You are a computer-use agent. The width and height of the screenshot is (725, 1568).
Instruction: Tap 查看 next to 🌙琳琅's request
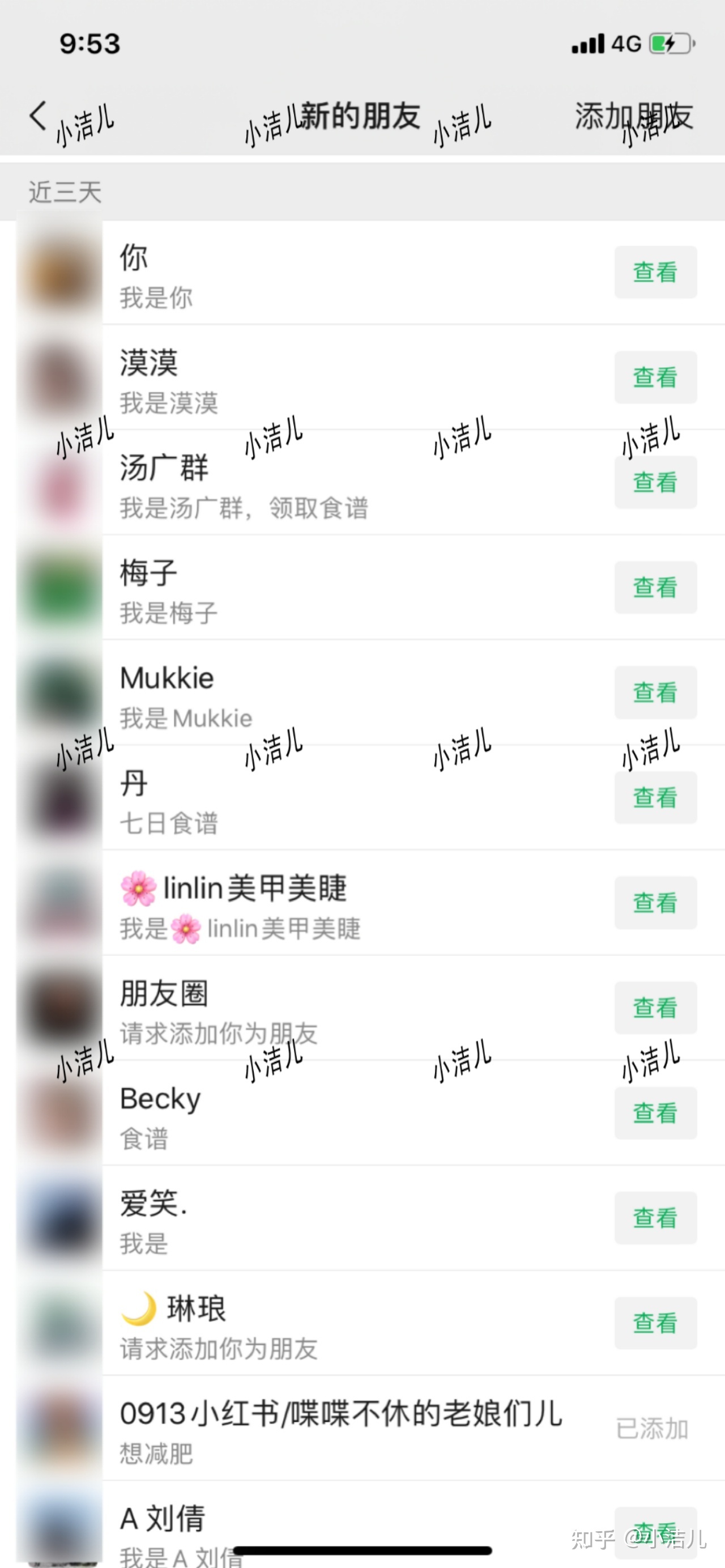[656, 1324]
